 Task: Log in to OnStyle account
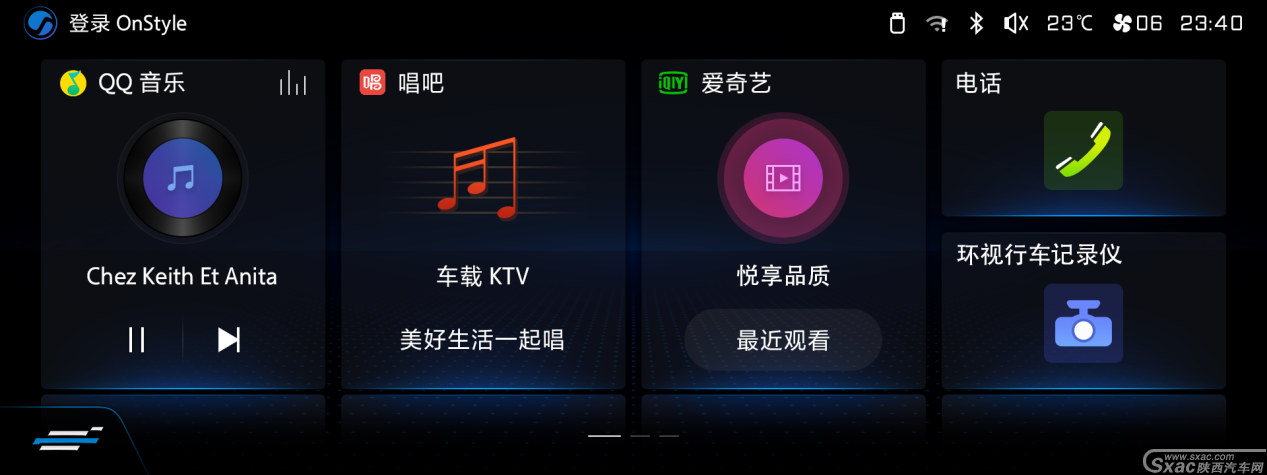click(127, 23)
